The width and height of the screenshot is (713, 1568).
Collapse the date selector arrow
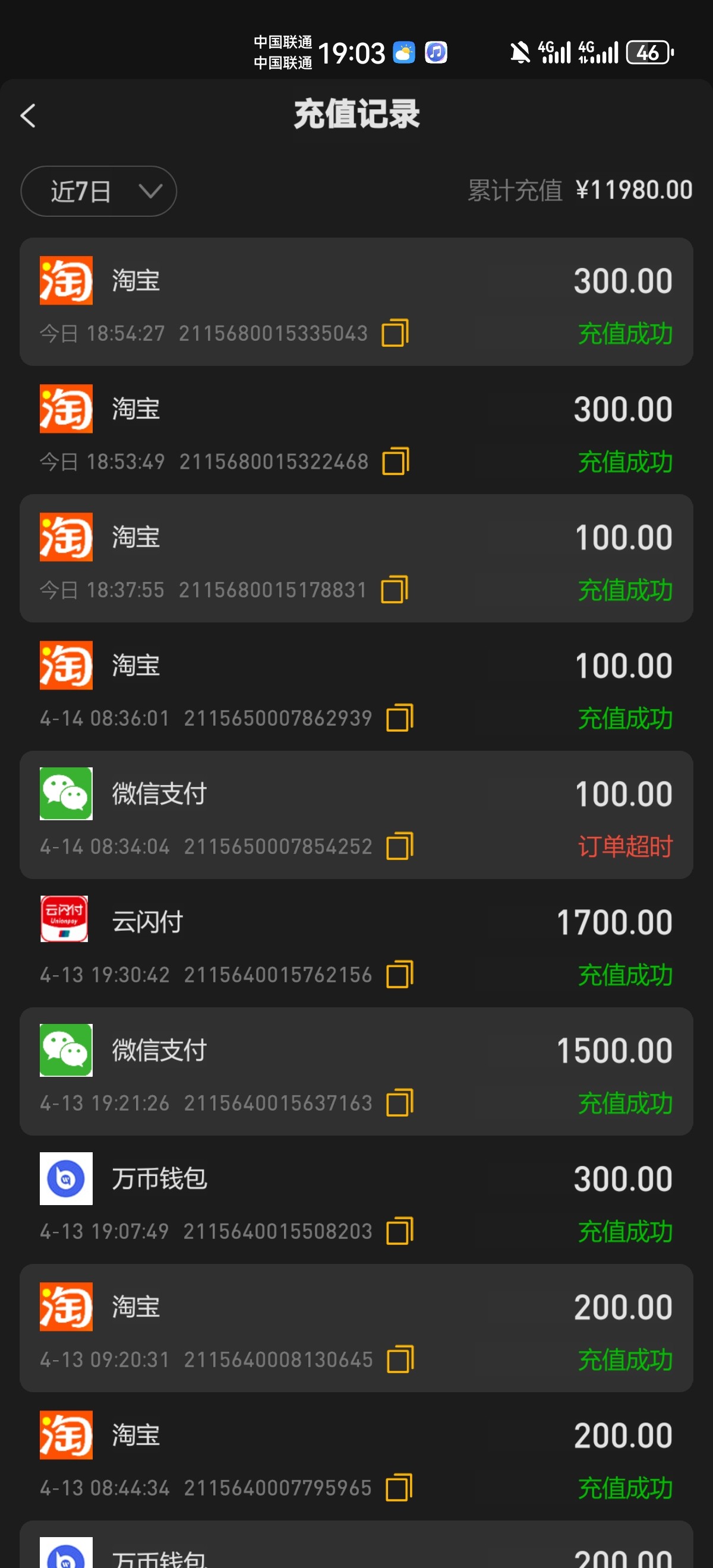(151, 191)
